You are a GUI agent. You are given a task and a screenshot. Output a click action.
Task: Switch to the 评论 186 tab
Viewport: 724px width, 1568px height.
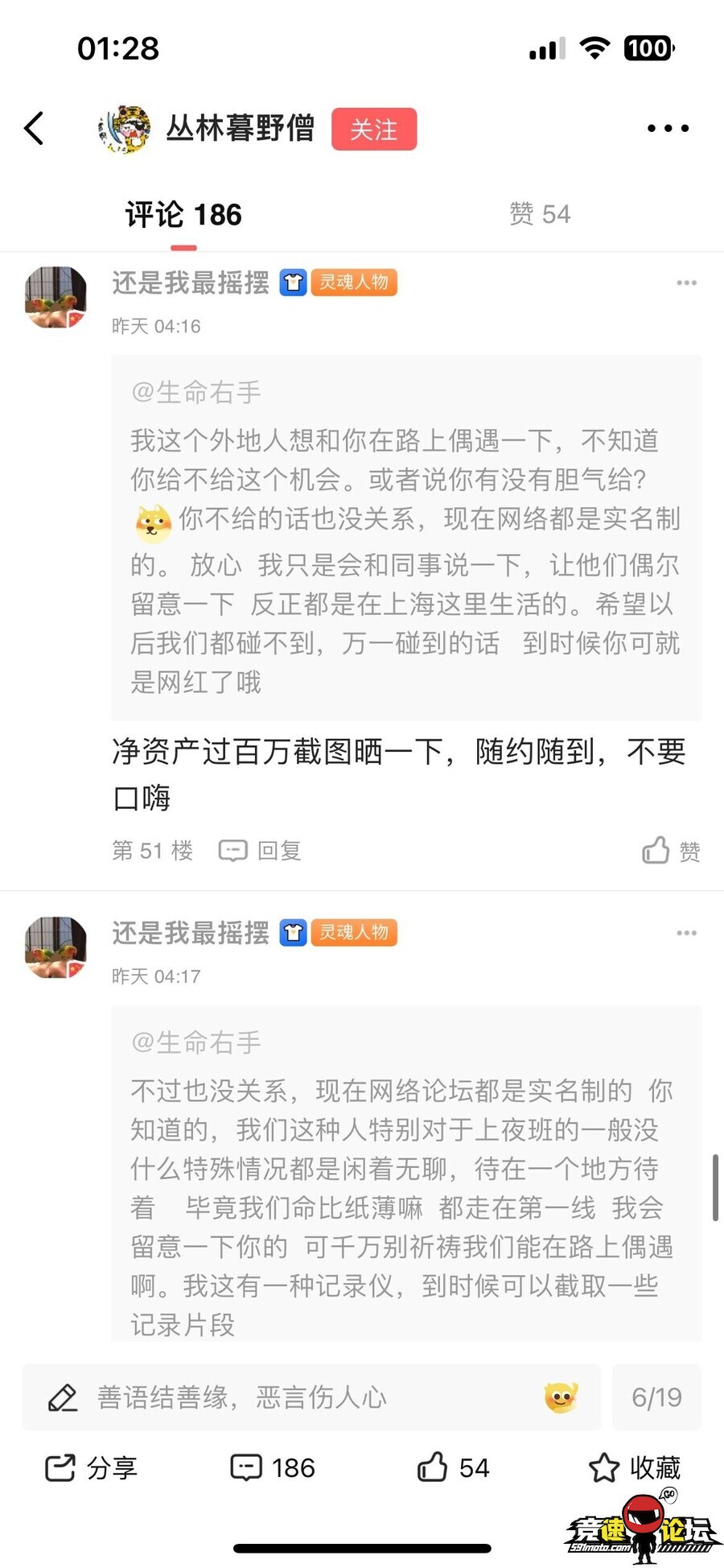tap(183, 215)
